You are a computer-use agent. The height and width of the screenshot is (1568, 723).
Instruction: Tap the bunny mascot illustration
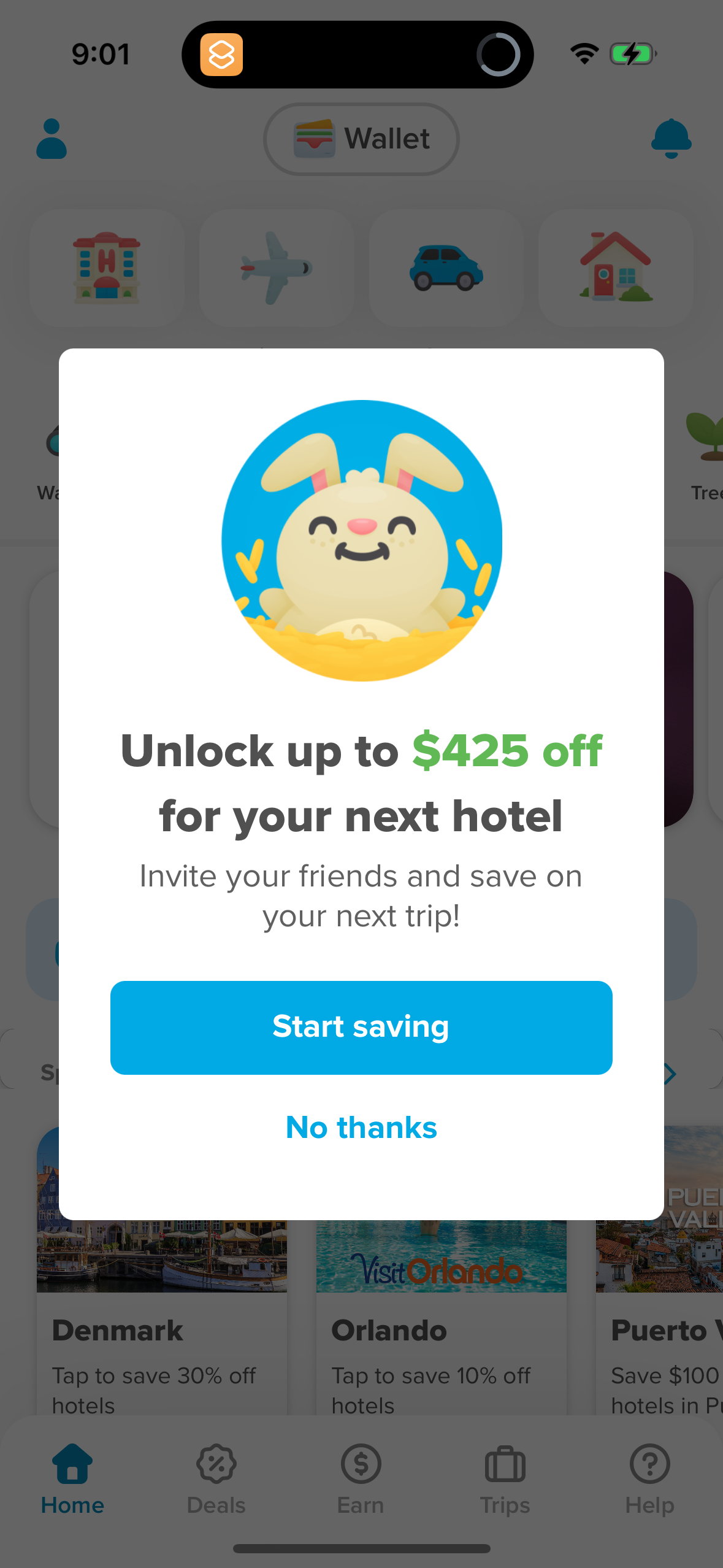pos(361,540)
